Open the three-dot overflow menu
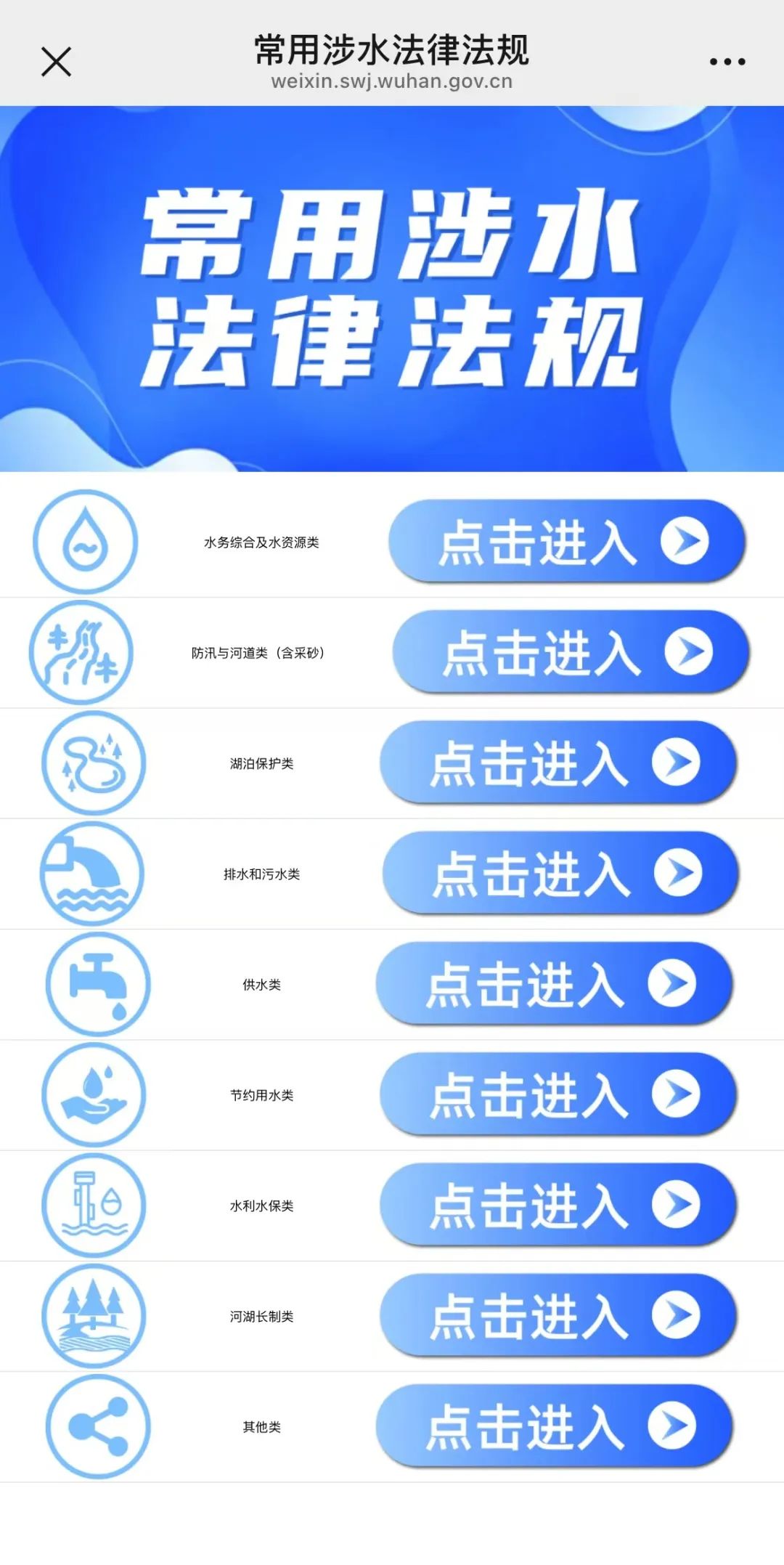This screenshot has height=1565, width=784. tap(727, 62)
